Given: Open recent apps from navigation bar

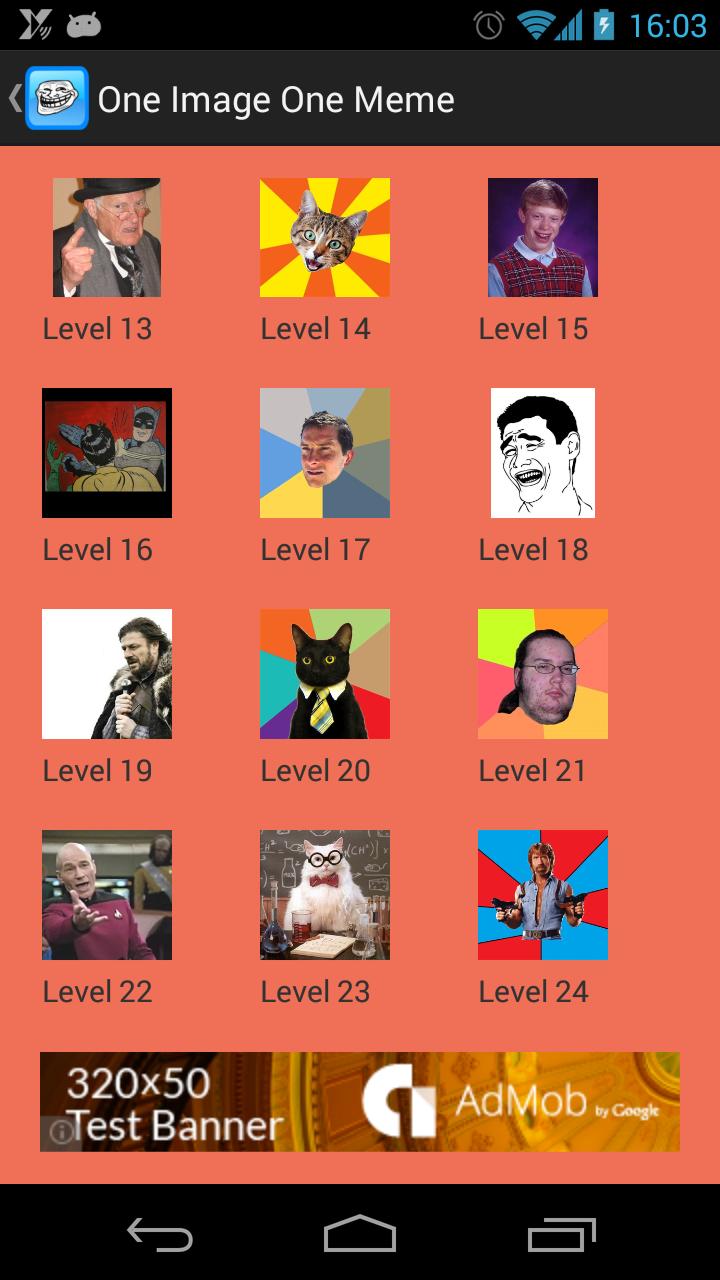Looking at the screenshot, I should coord(561,1234).
